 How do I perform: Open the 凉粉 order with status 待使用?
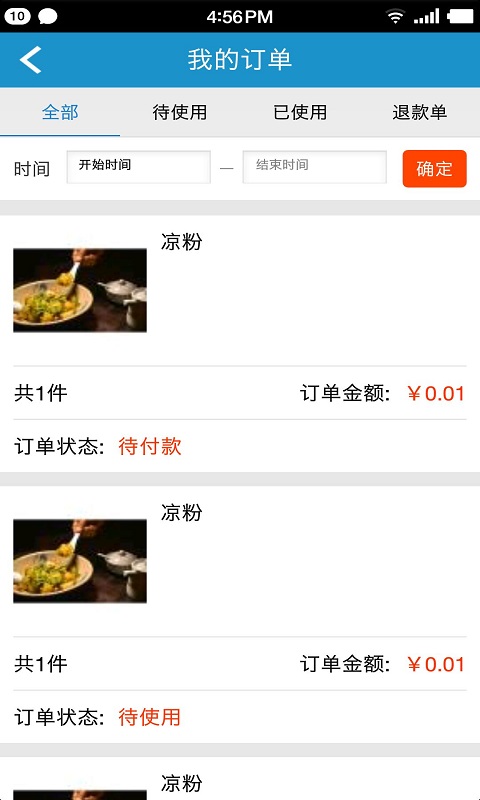(240, 614)
